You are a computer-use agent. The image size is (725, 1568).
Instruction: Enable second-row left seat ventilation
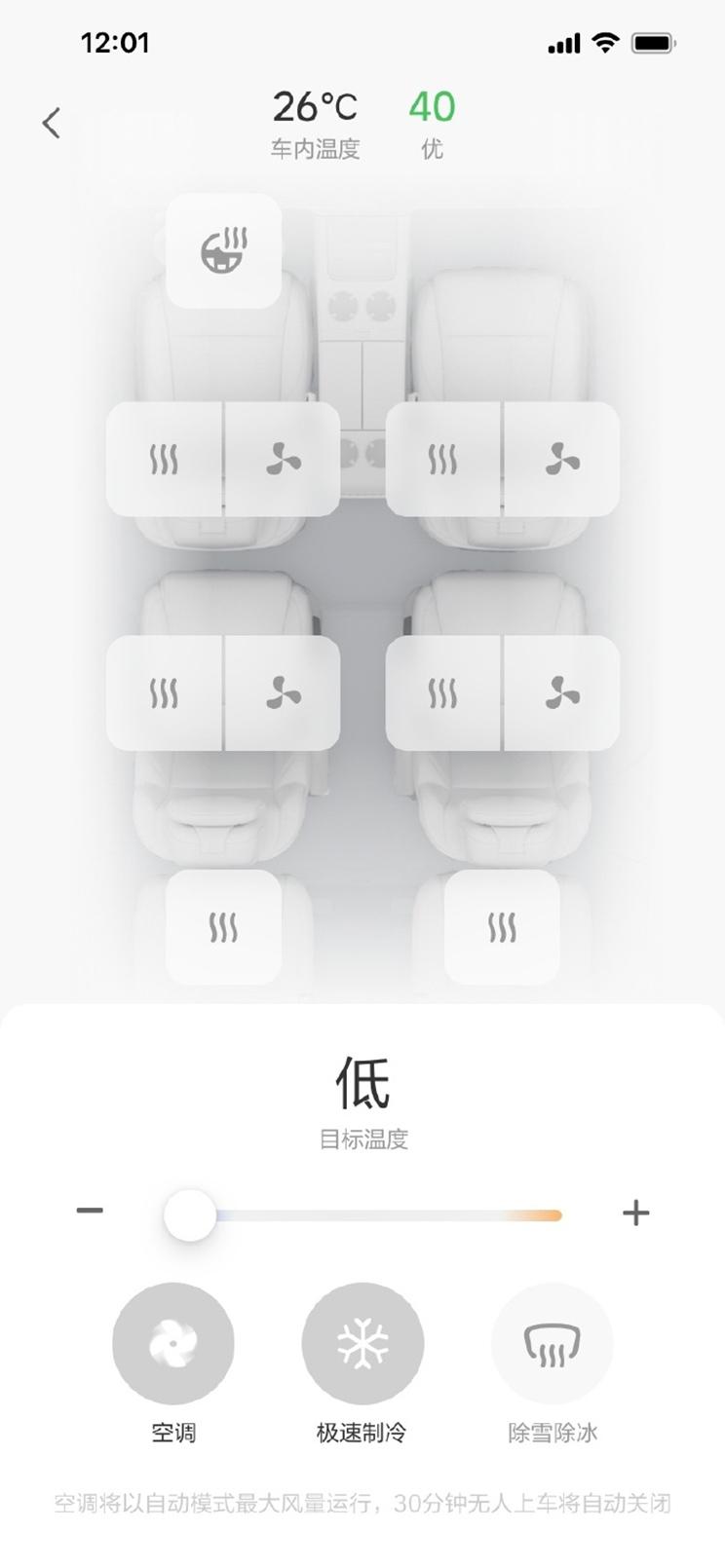click(x=283, y=693)
